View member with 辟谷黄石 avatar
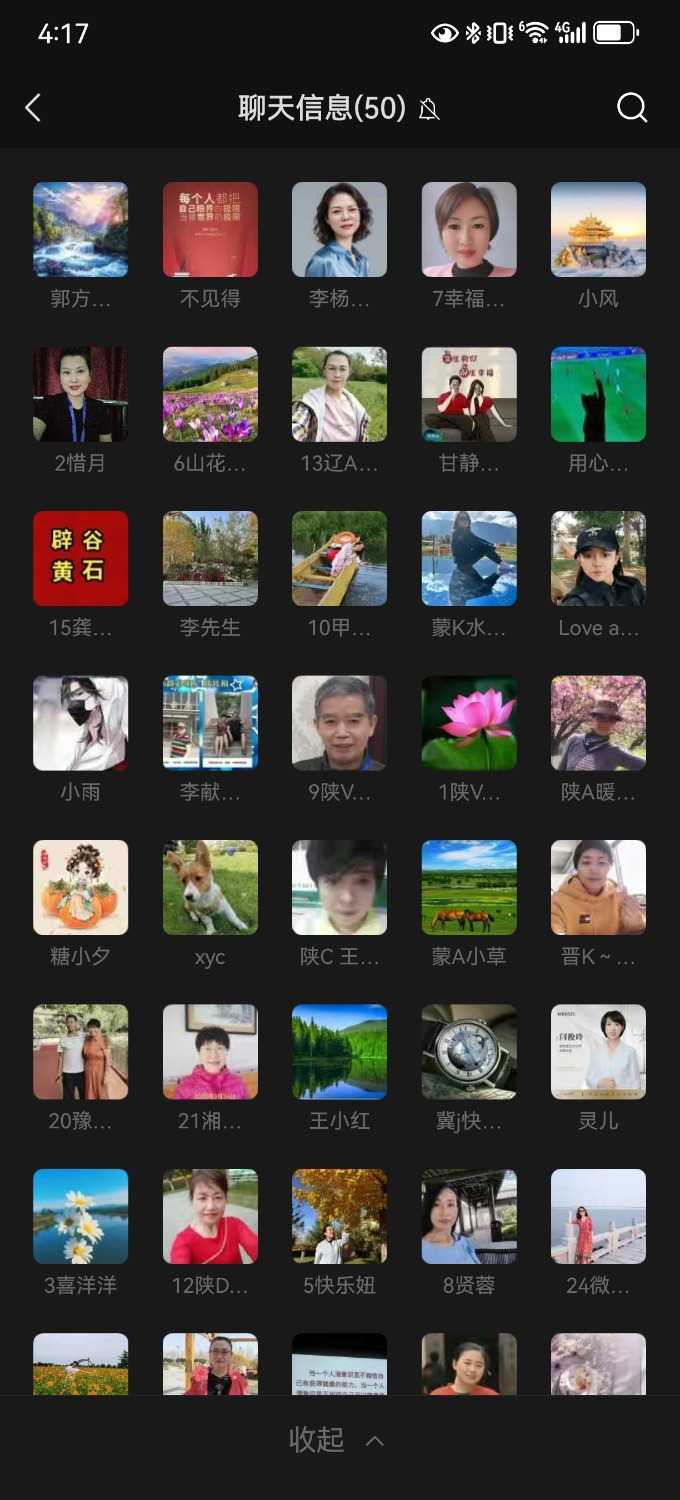This screenshot has width=680, height=1500. pyautogui.click(x=80, y=558)
